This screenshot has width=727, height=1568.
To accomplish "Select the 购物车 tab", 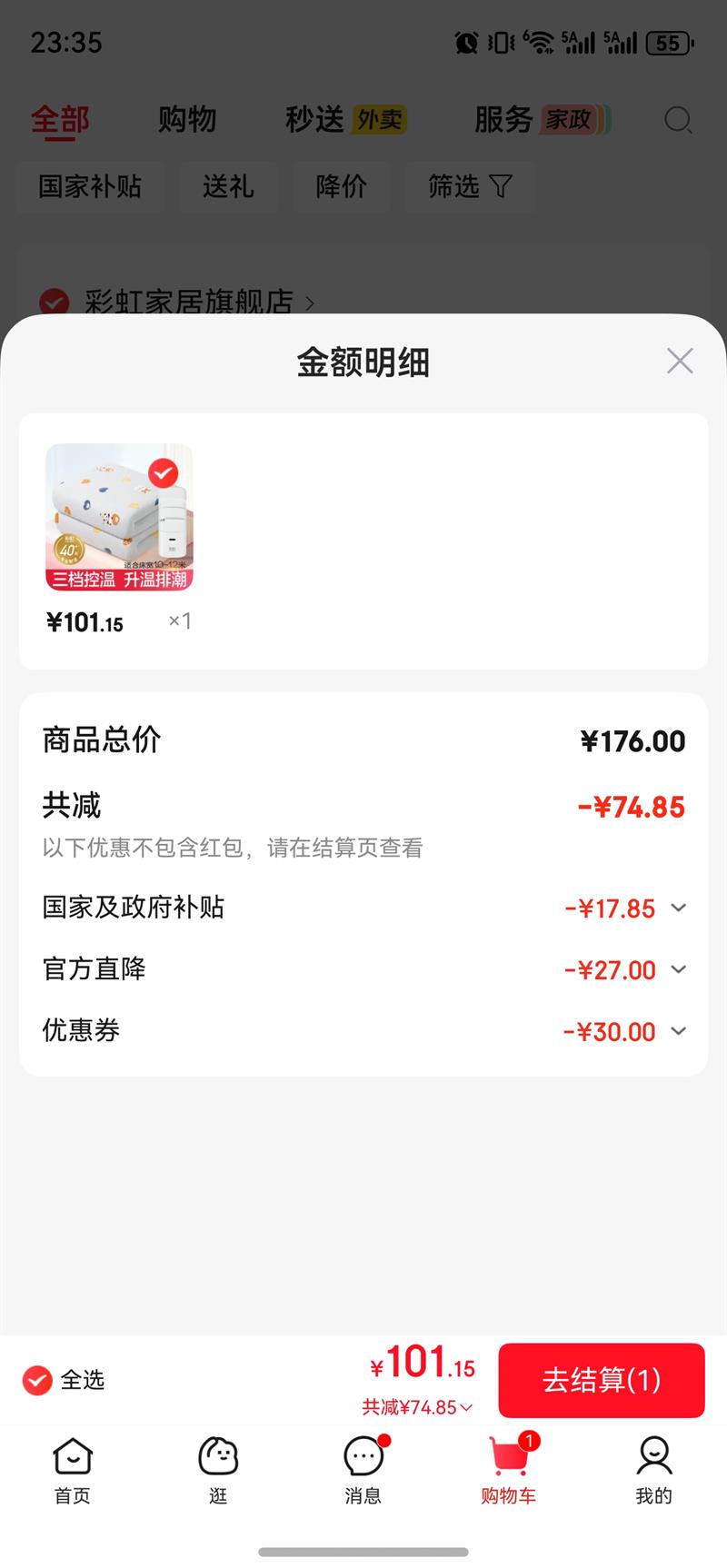I will point(509,1470).
